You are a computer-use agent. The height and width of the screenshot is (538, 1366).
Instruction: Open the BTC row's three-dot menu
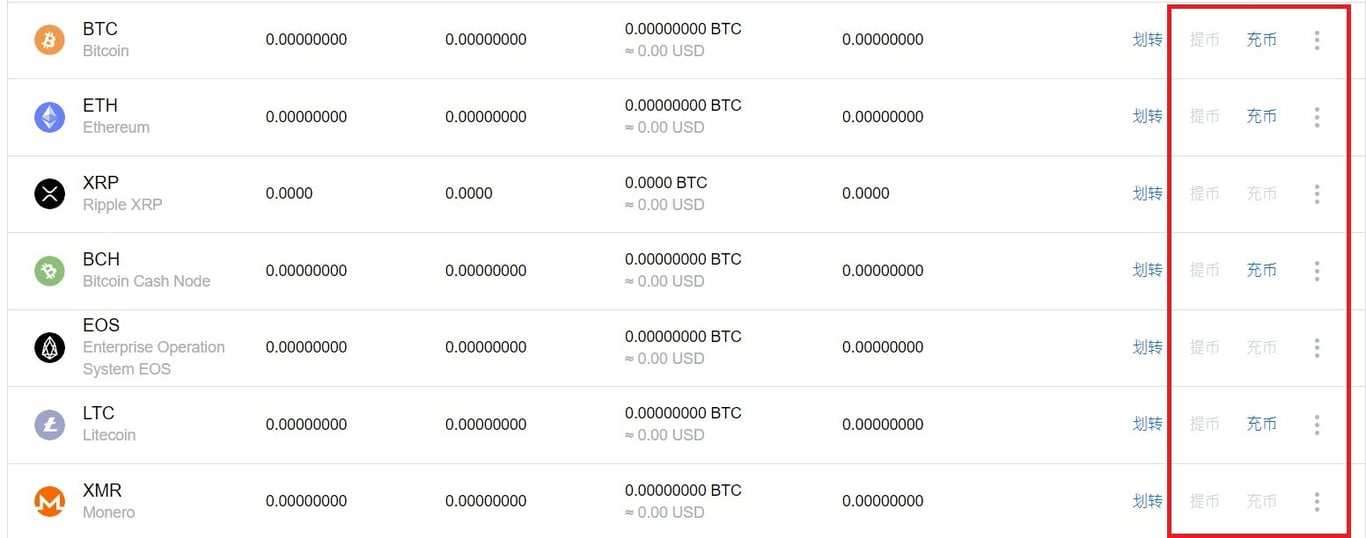pos(1316,40)
